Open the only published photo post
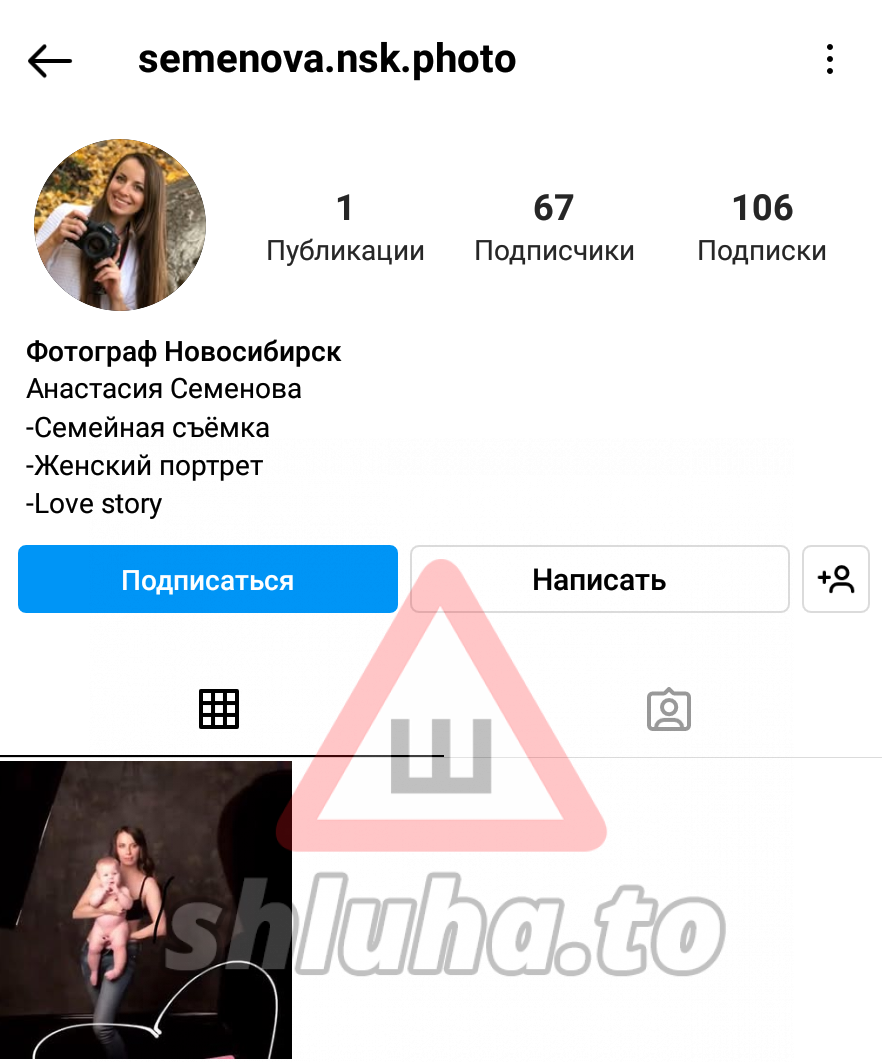Screen dimensions: 882x1062 click(146, 910)
